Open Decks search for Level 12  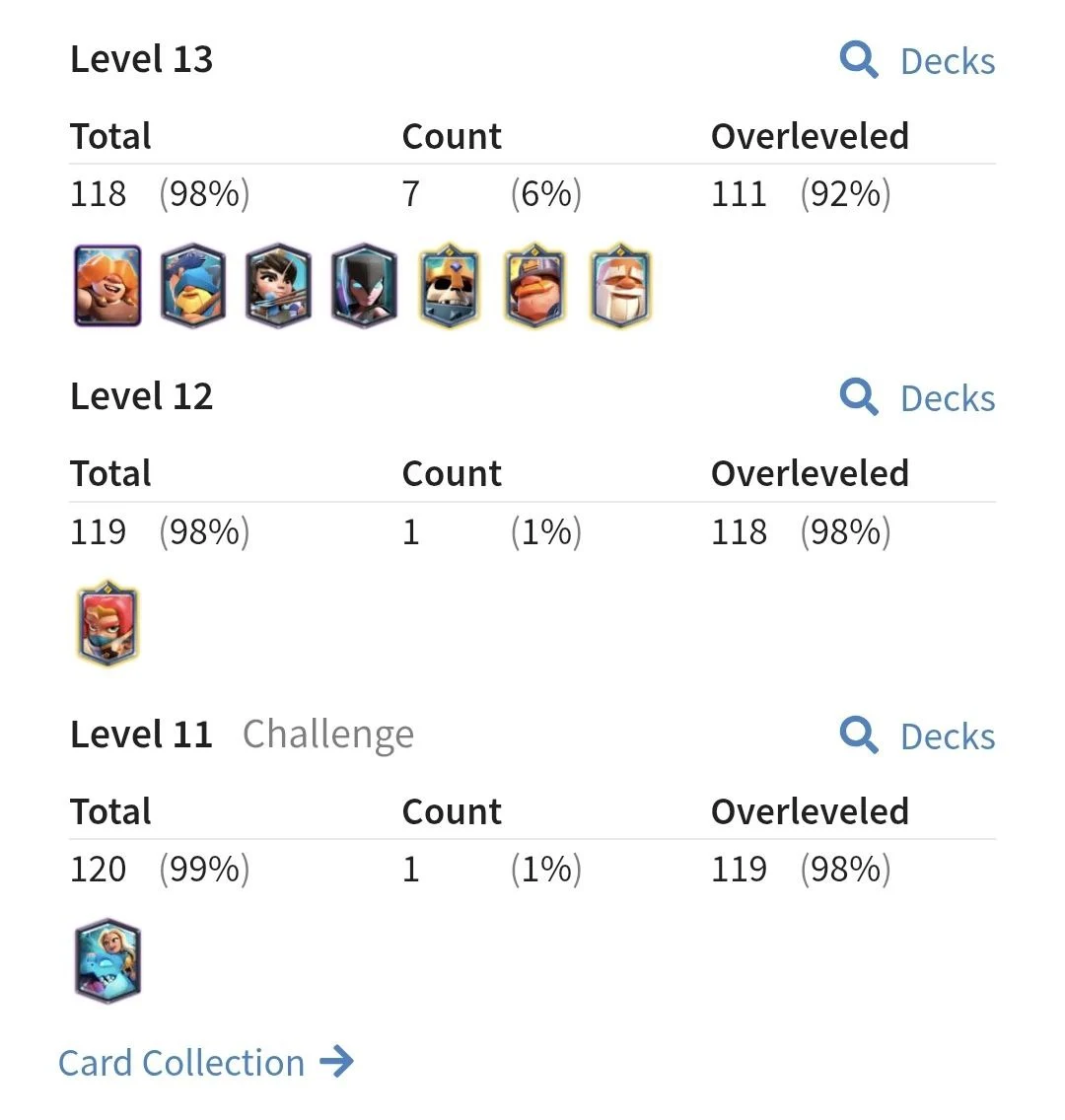(x=917, y=398)
